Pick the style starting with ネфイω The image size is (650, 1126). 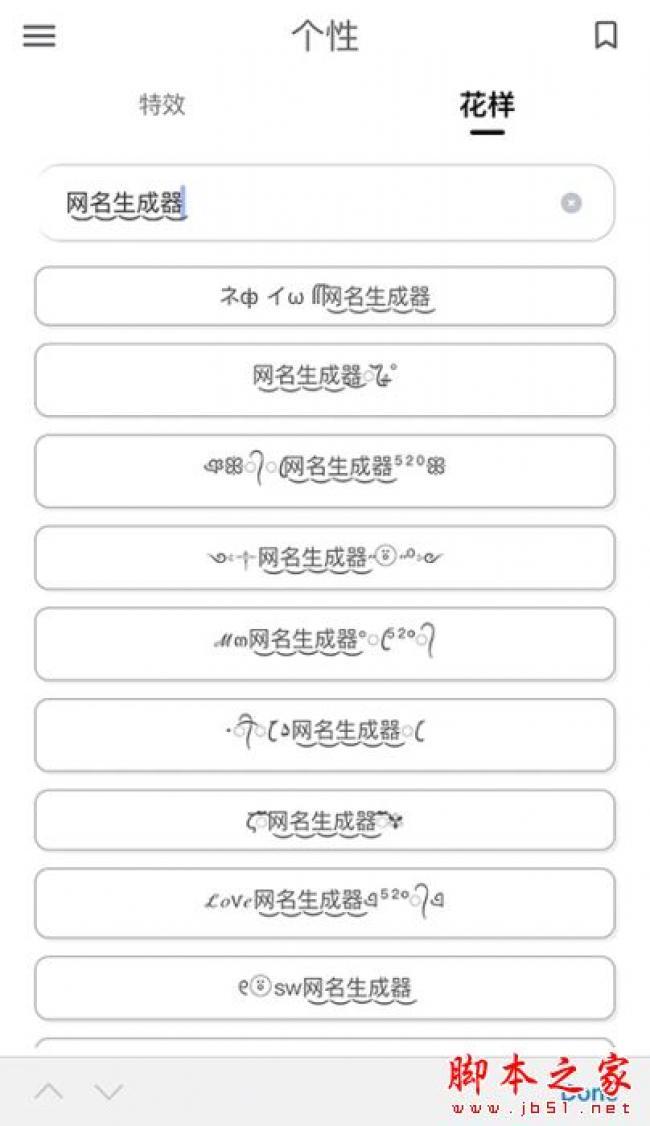325,296
